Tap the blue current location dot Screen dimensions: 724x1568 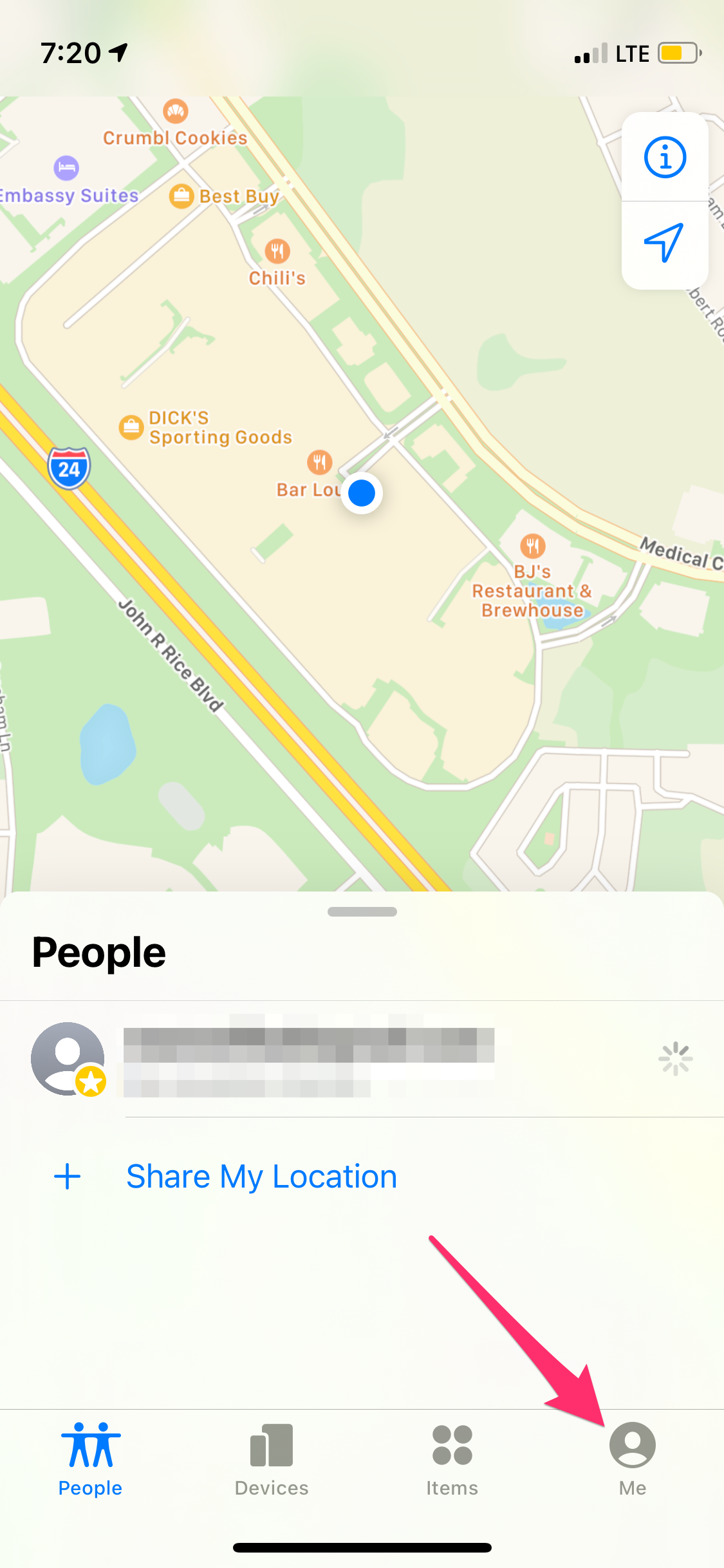[x=362, y=493]
